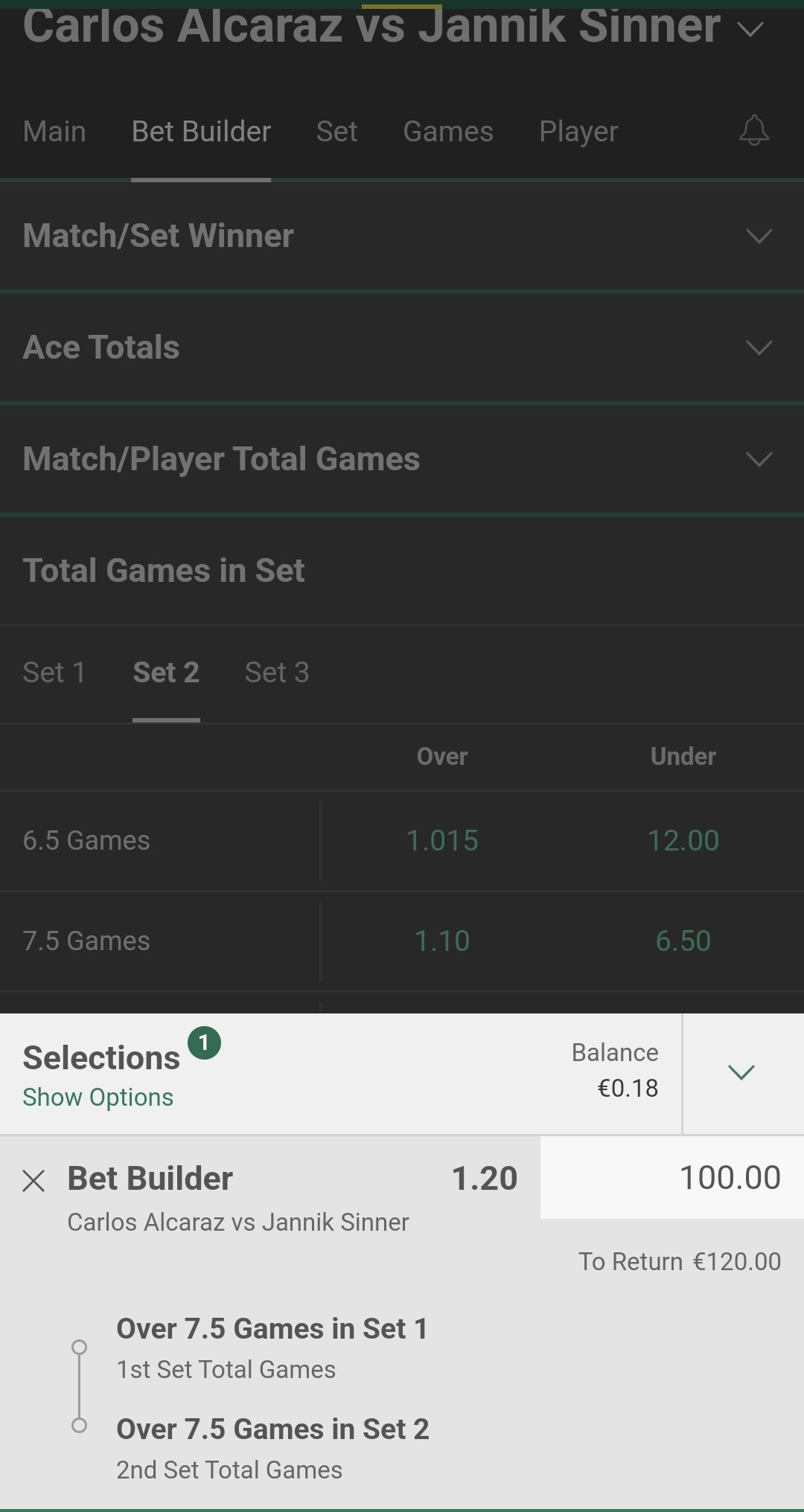Tap Show Options link

98,1098
